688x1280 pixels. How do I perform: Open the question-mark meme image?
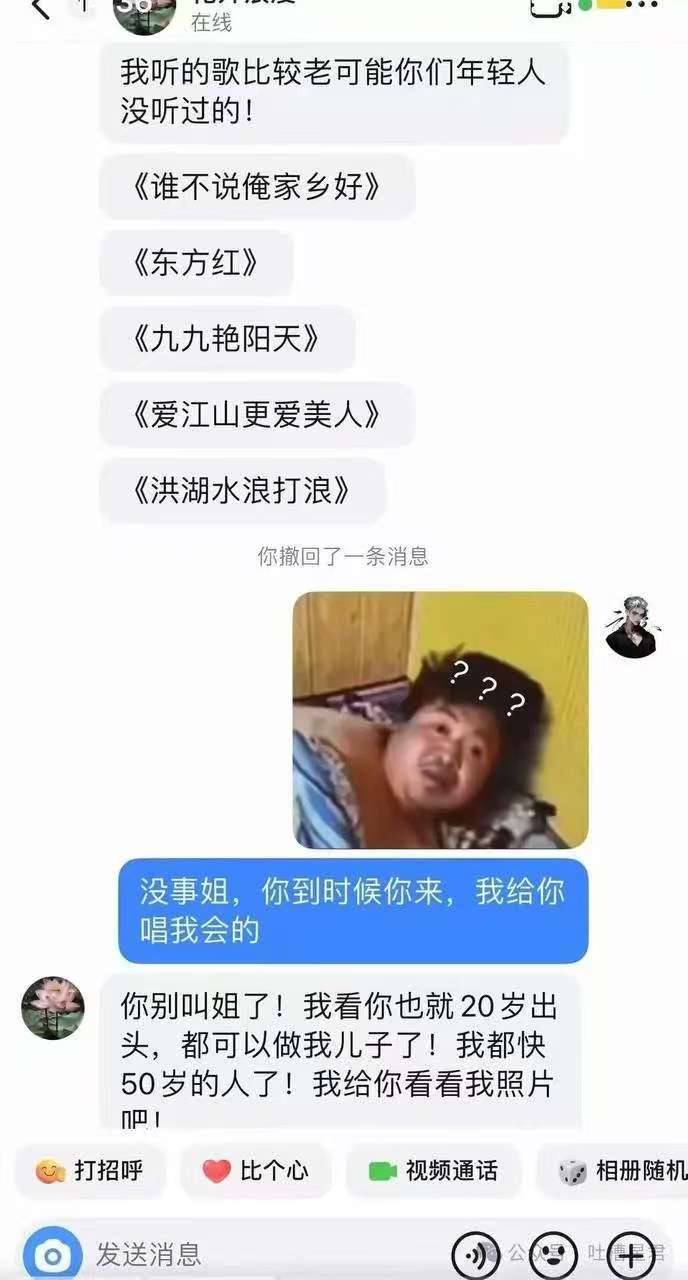[440, 720]
